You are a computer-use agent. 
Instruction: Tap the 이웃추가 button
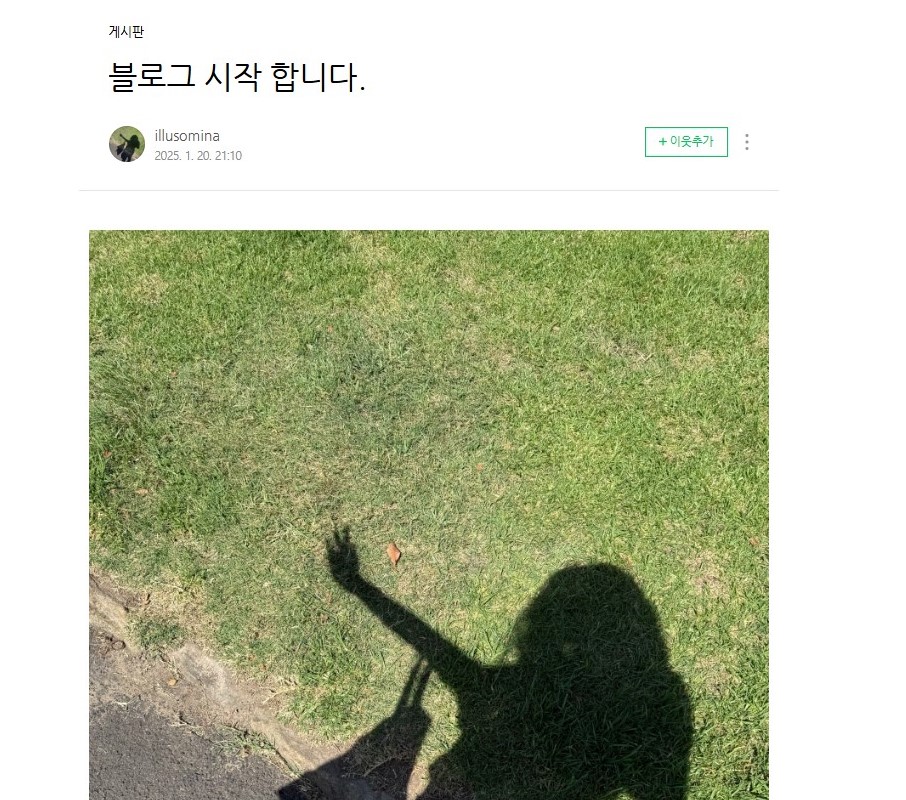686,142
